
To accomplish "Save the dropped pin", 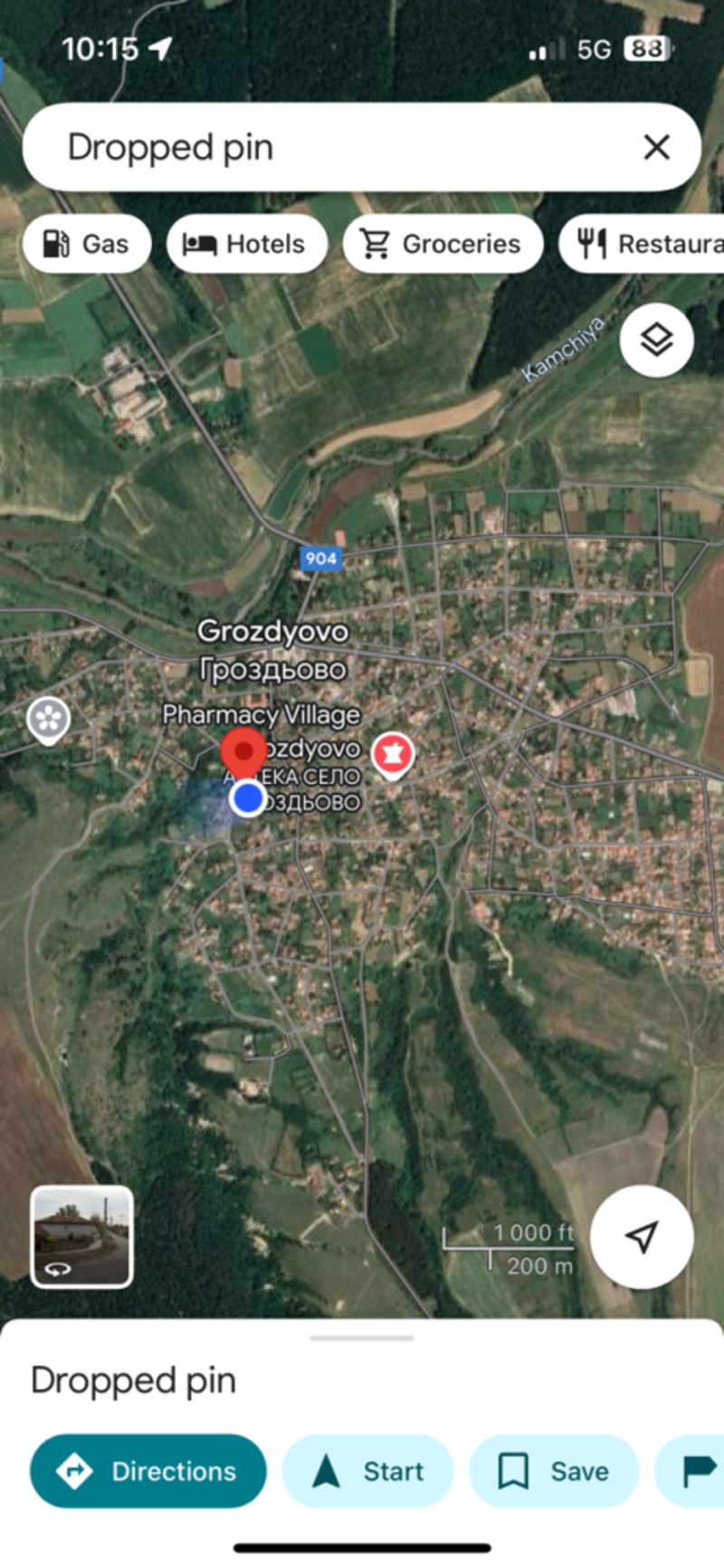I will [x=554, y=1471].
